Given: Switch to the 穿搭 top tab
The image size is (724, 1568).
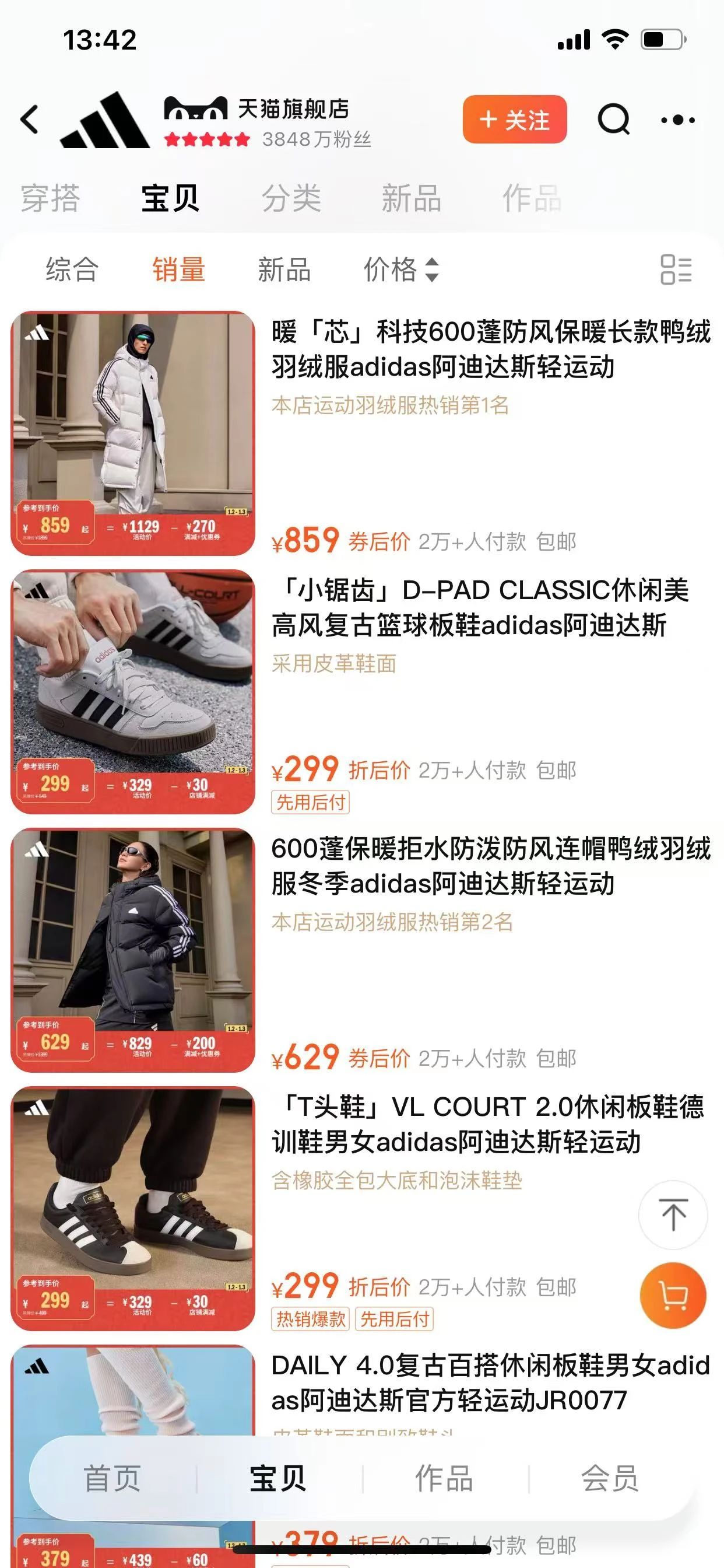Looking at the screenshot, I should (x=51, y=198).
